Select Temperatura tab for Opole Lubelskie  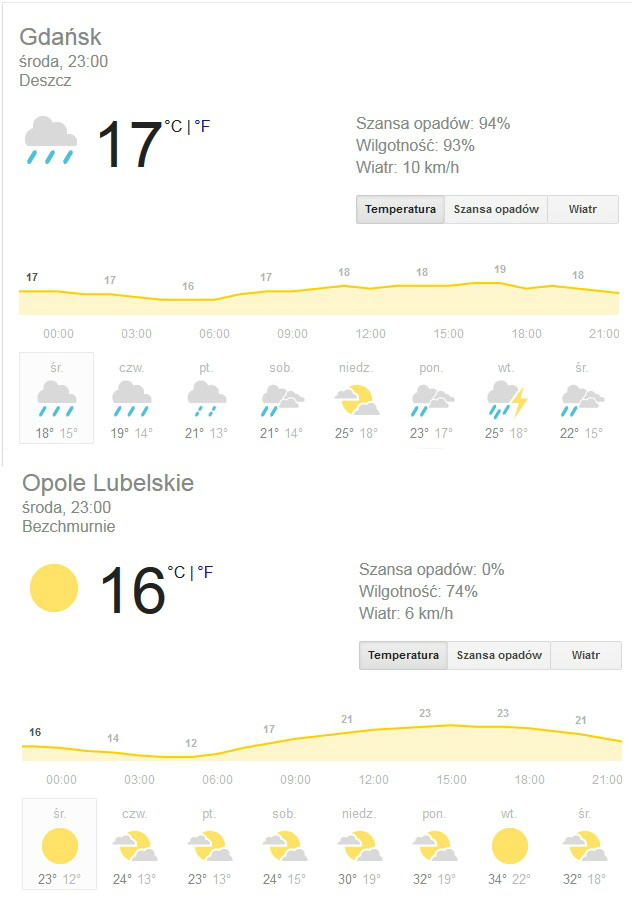tap(403, 656)
